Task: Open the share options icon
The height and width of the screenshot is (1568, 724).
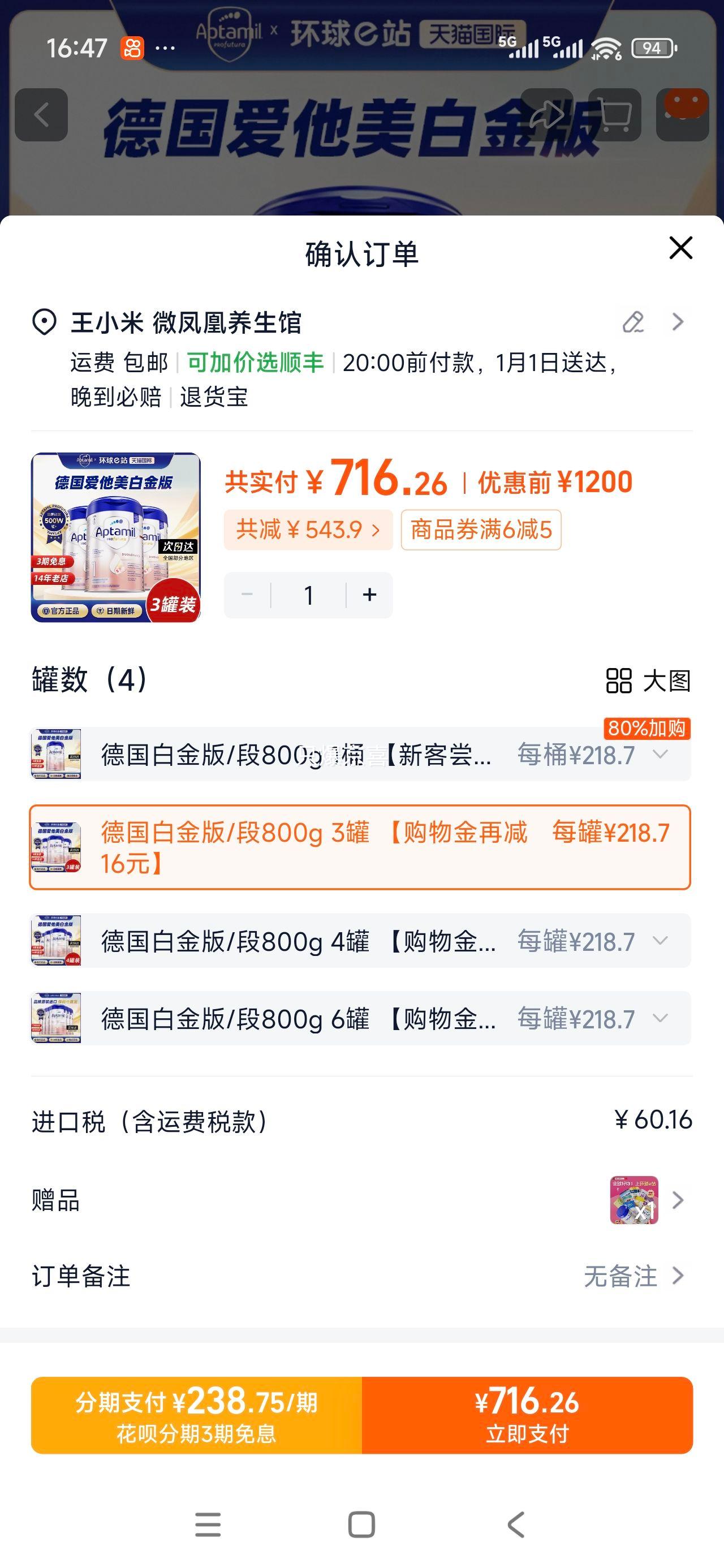Action: pos(548,115)
